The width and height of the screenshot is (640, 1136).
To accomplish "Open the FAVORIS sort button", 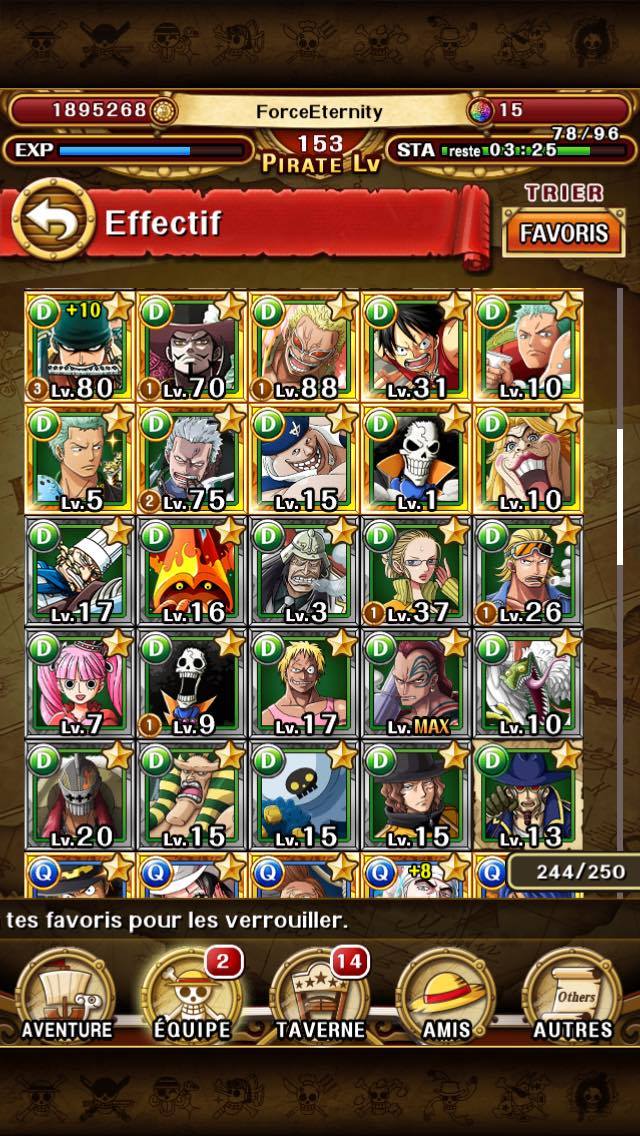I will [563, 233].
